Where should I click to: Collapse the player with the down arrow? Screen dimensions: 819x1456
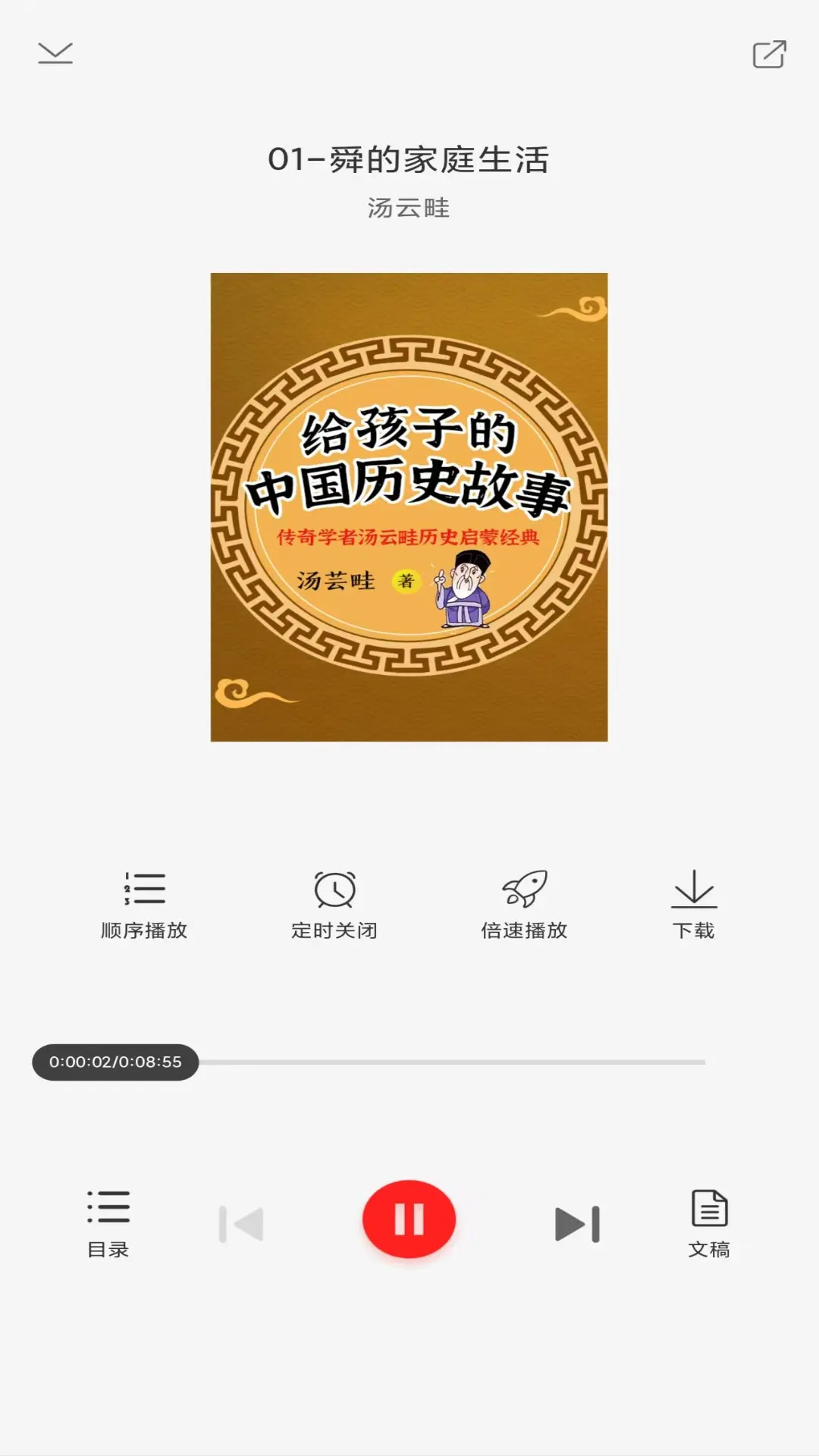[x=53, y=53]
